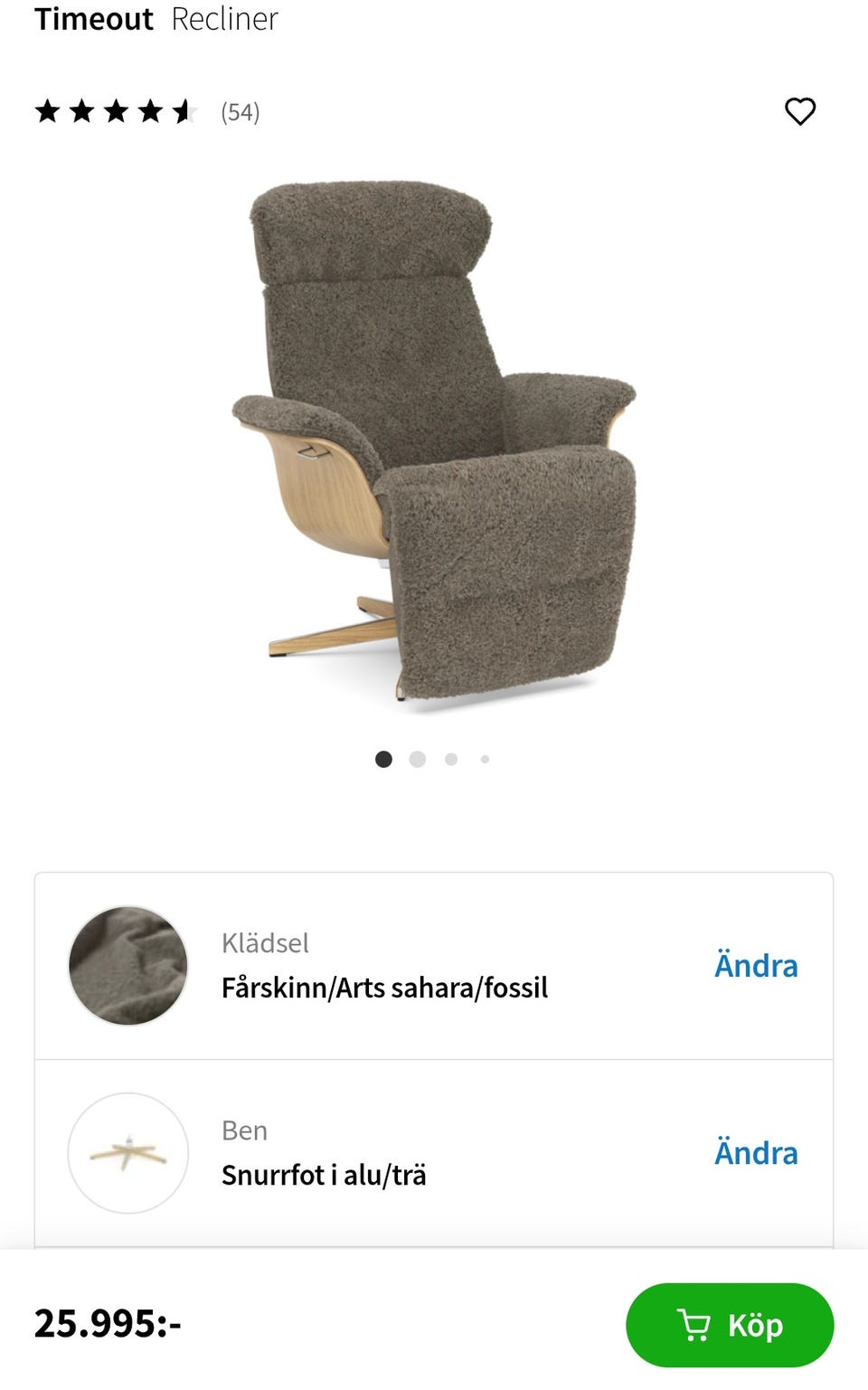Click the Timeout product title

click(93, 19)
